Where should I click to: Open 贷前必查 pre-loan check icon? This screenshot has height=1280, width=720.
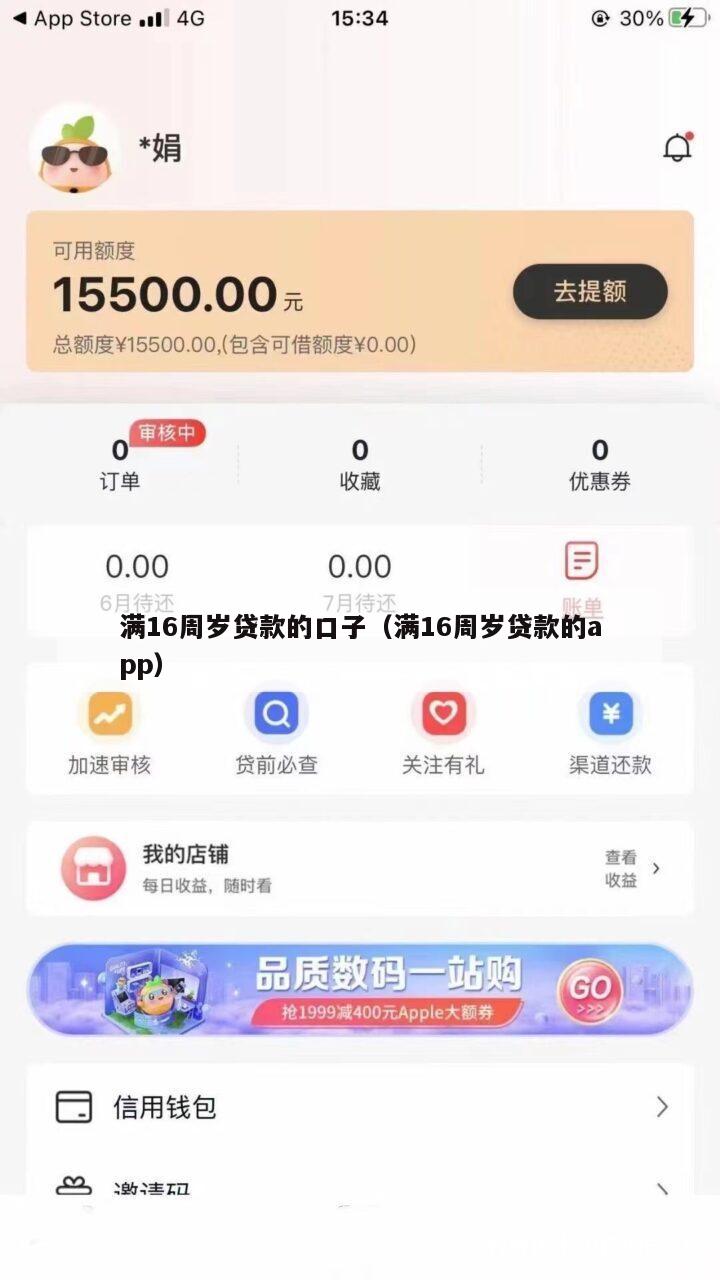pos(276,712)
